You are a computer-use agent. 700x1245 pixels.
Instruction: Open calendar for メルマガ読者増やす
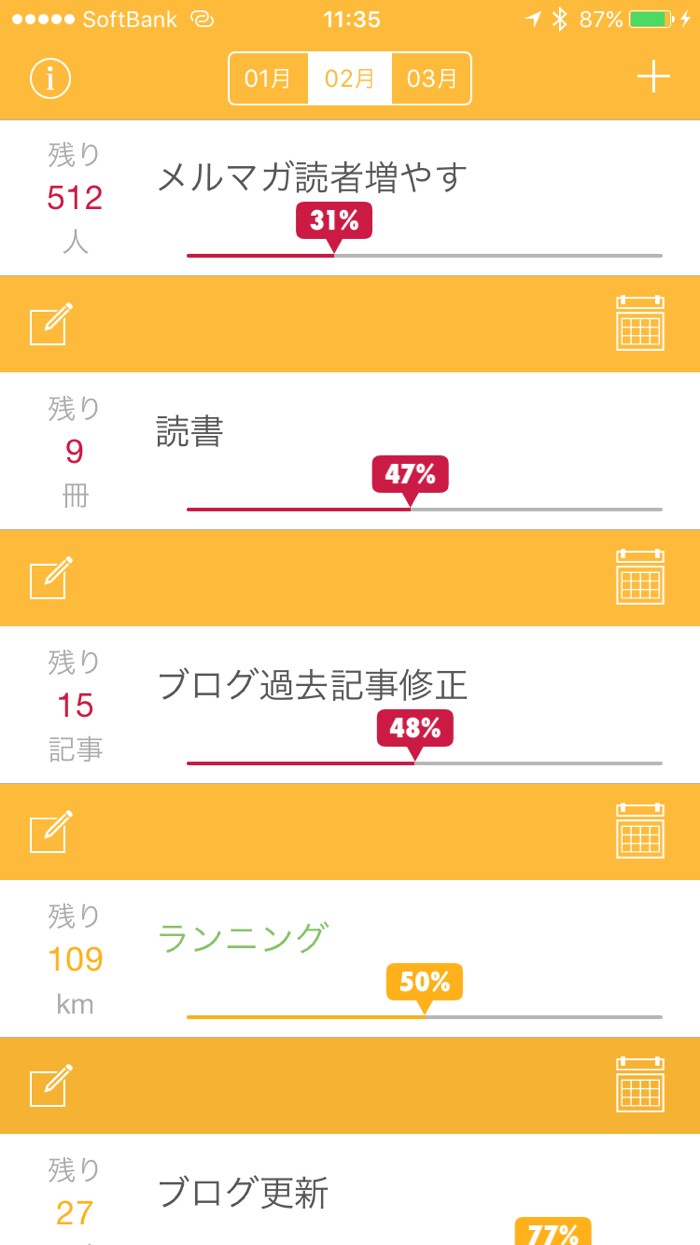coord(640,324)
